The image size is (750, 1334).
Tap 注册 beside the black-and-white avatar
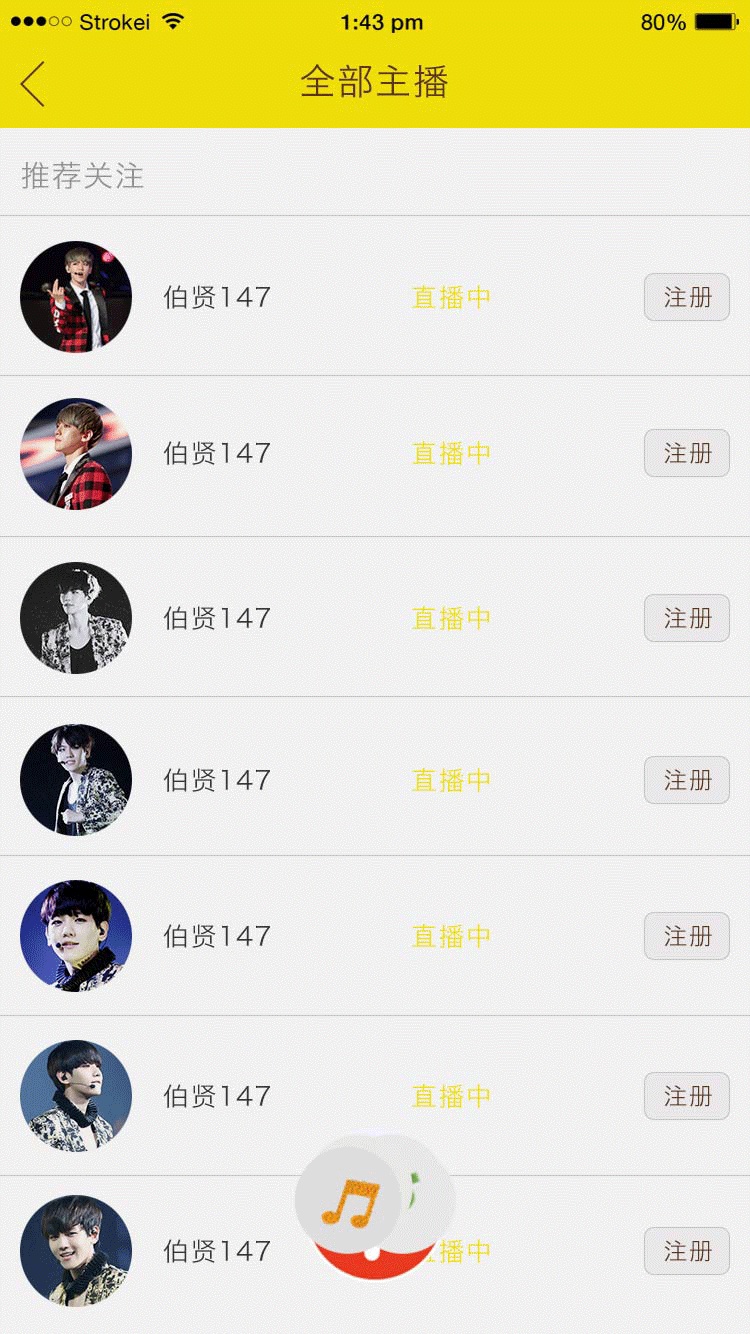(x=687, y=618)
